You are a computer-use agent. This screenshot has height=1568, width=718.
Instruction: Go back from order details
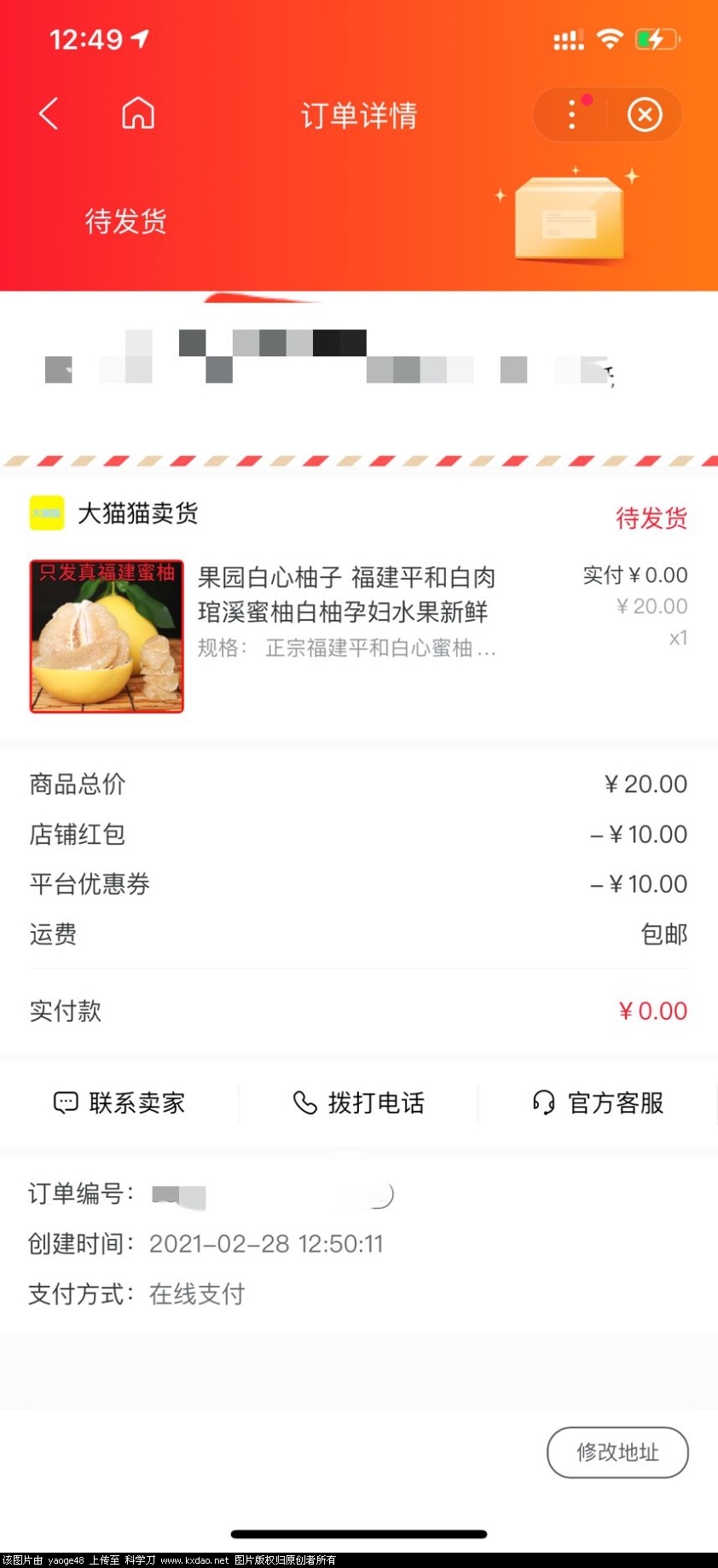click(x=49, y=113)
